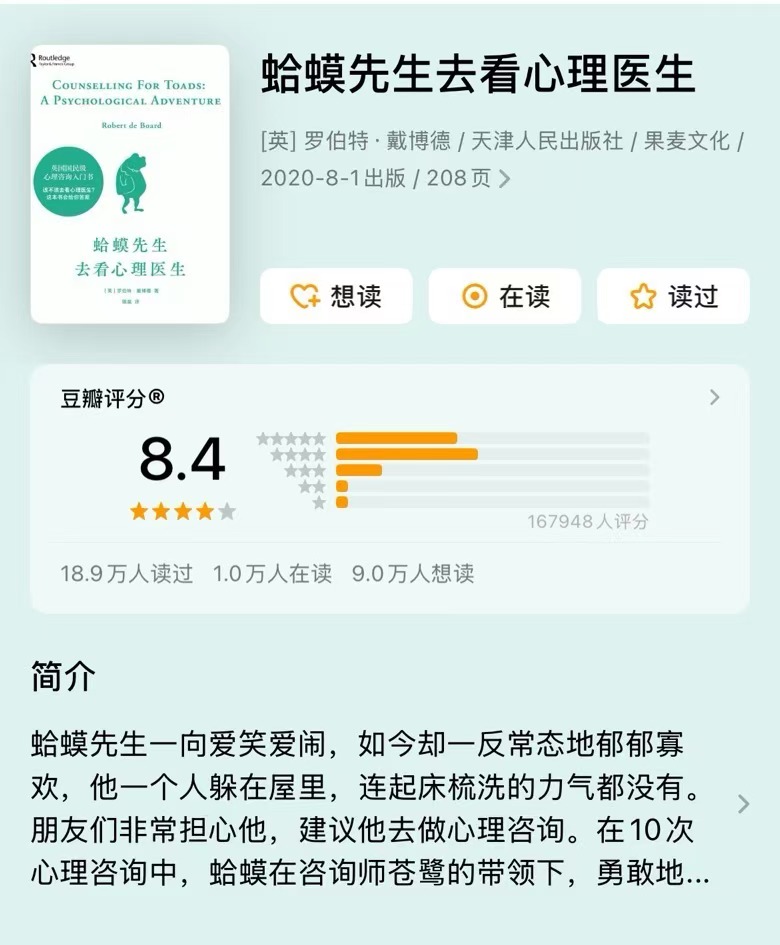Open publication details chevron after 208页

tap(504, 179)
